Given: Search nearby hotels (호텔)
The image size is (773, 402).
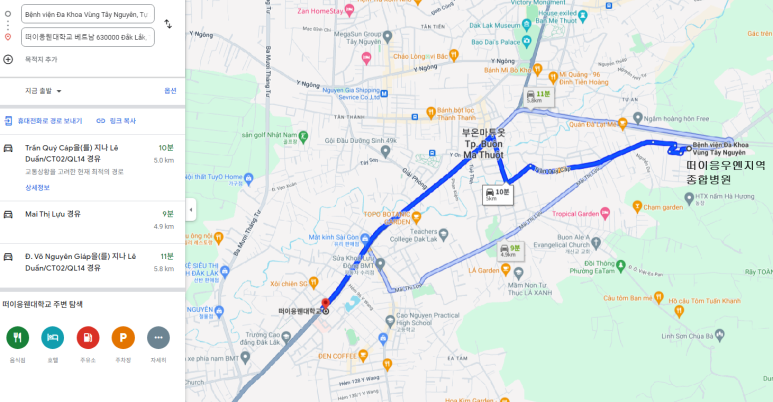Looking at the screenshot, I should 53,338.
